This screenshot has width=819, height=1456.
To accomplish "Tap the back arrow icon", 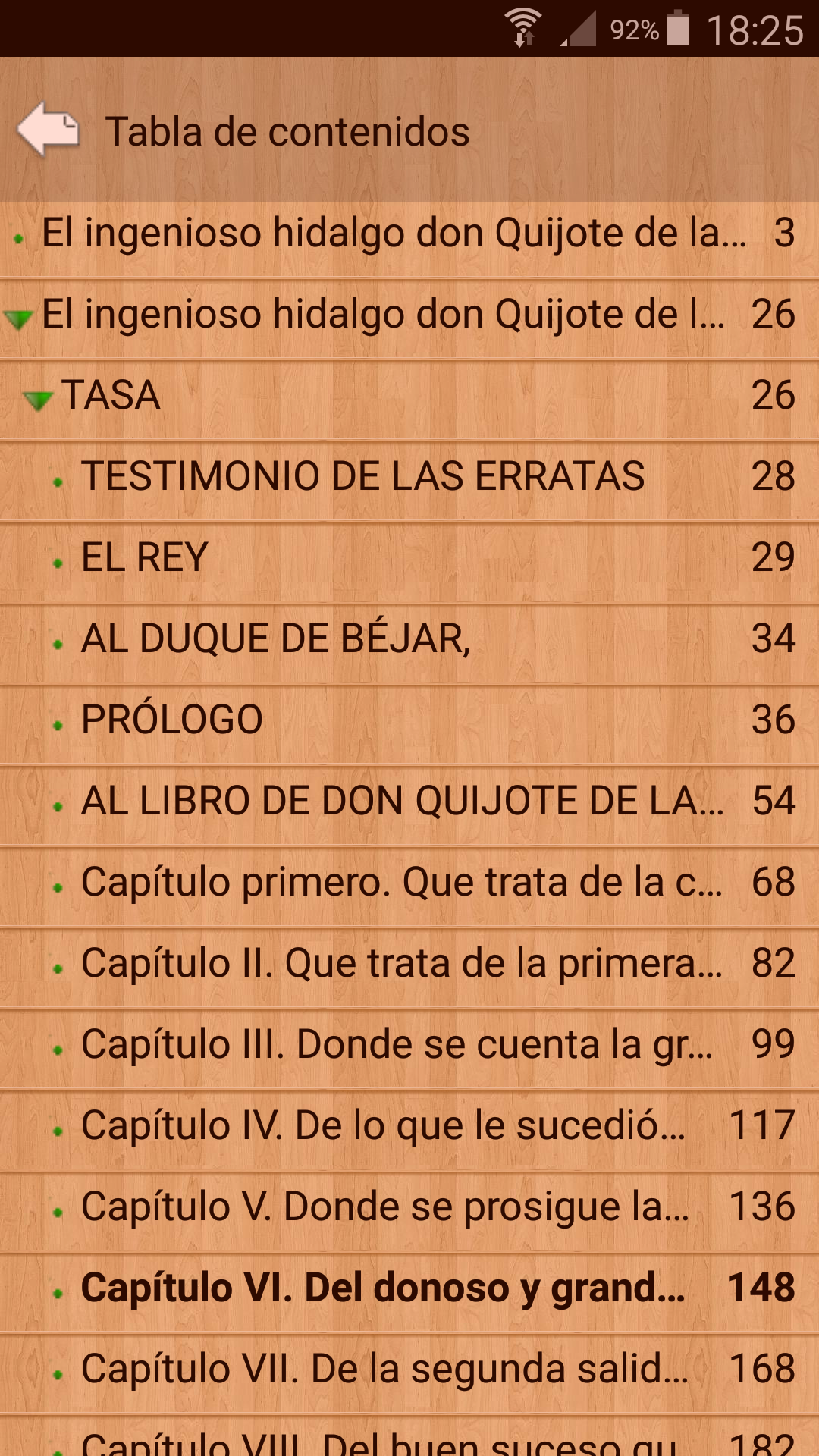I will (49, 130).
